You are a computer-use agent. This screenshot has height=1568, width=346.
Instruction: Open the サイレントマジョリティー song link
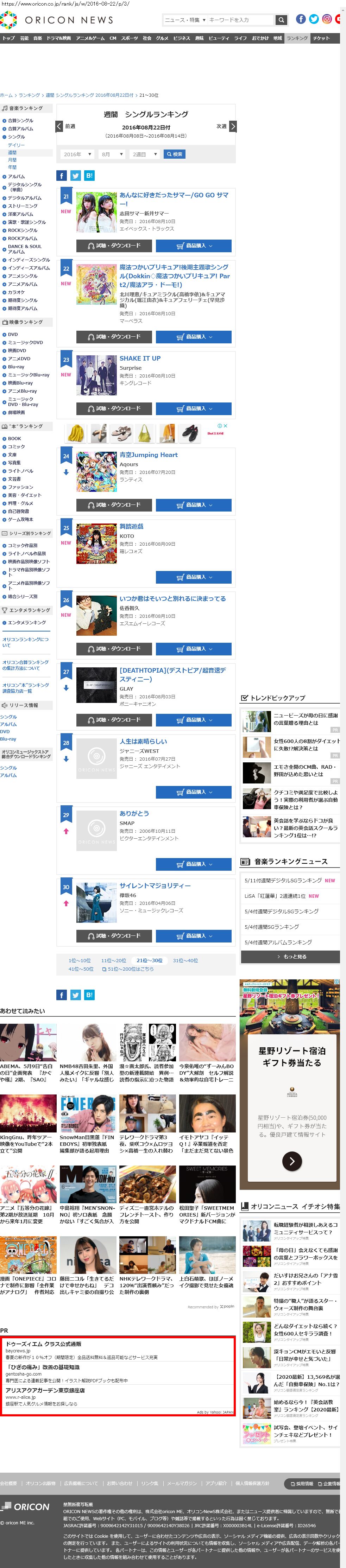pyautogui.click(x=155, y=885)
